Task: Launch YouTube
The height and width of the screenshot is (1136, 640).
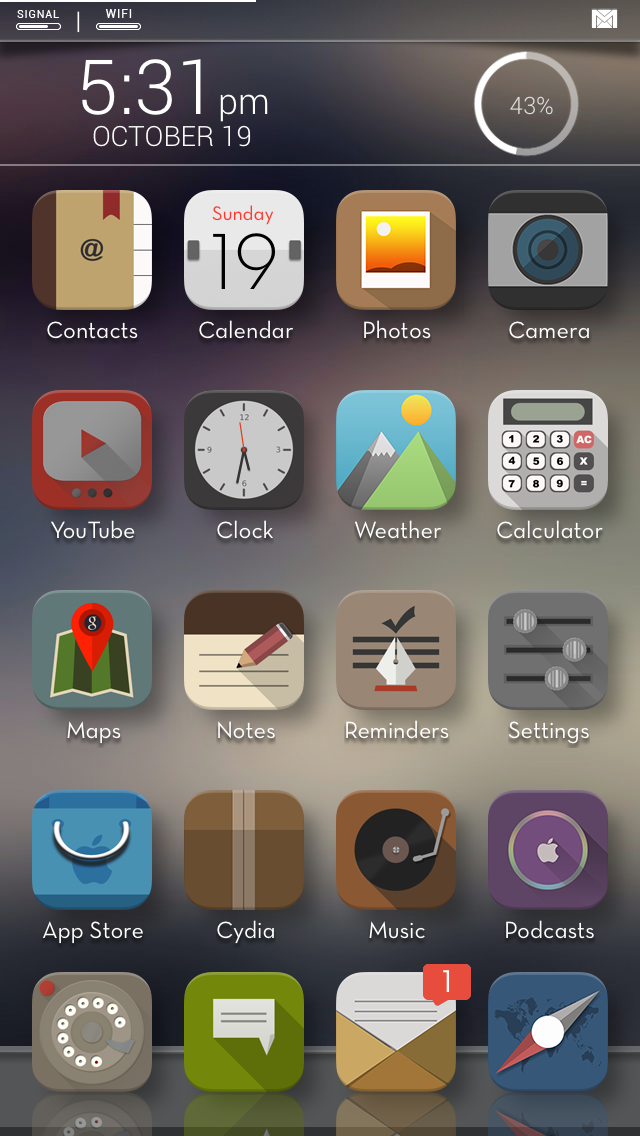Action: click(x=92, y=450)
